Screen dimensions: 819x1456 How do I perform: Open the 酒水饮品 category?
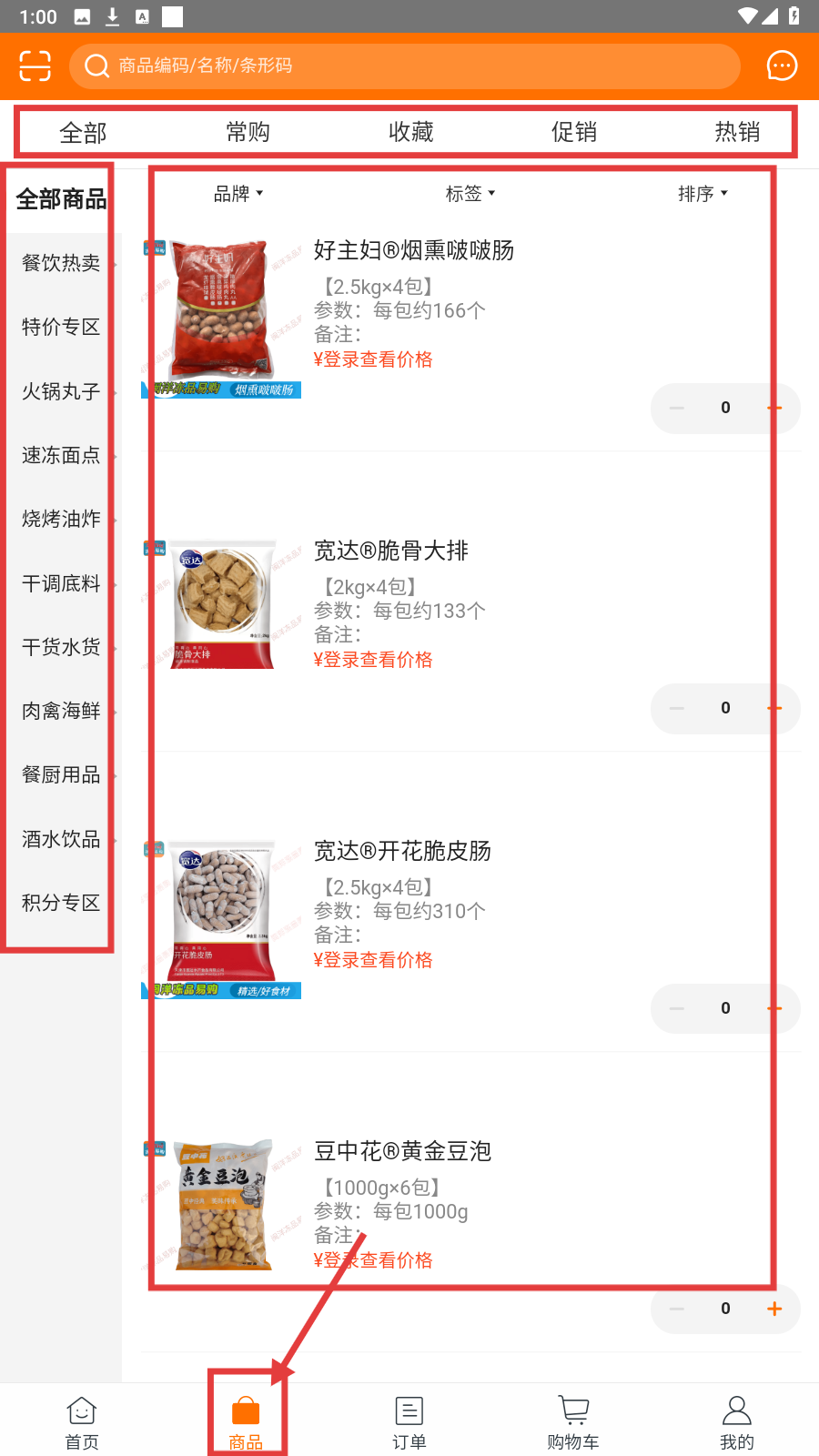point(61,839)
